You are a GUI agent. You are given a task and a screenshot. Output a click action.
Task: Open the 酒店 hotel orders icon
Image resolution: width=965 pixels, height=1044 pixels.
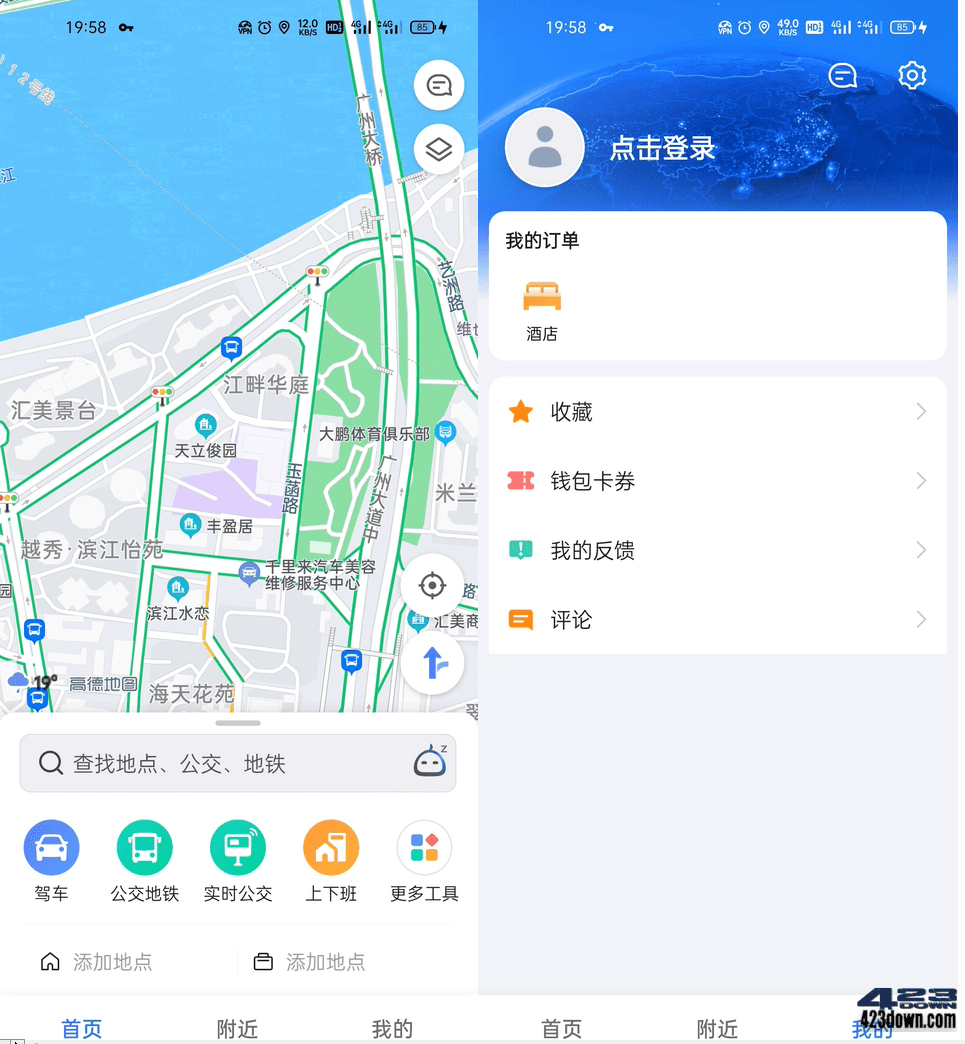pos(541,296)
